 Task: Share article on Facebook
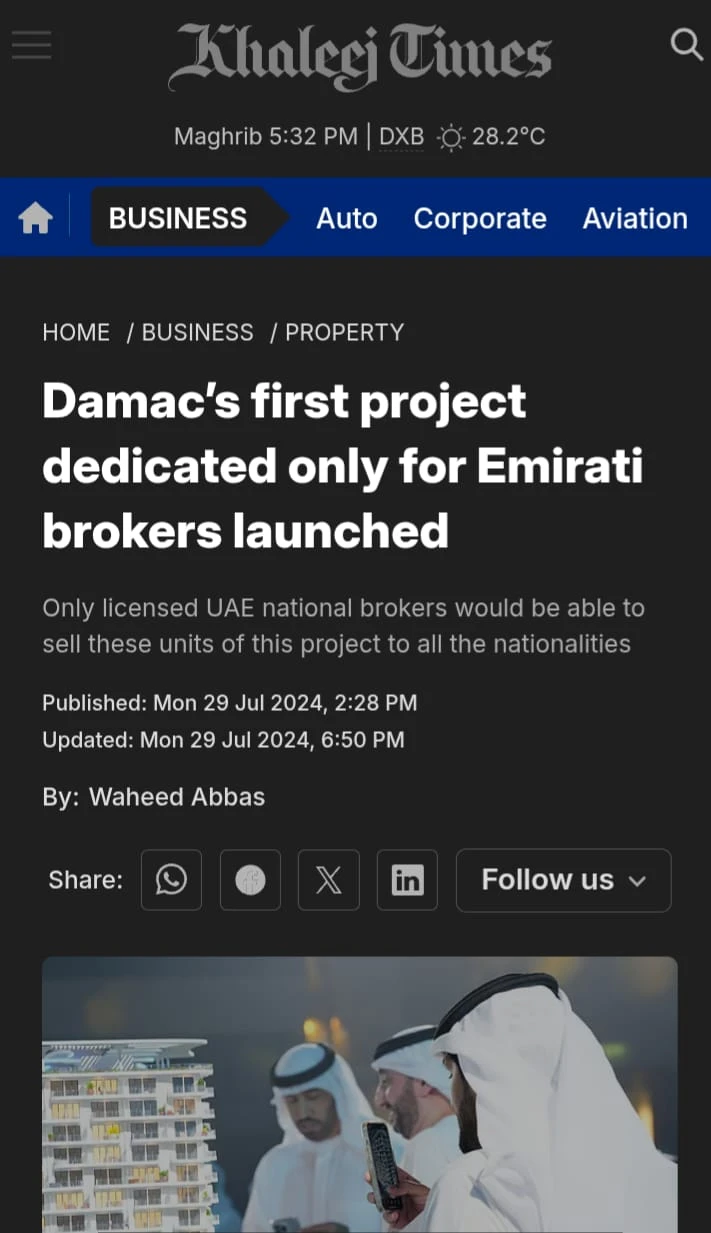point(250,880)
